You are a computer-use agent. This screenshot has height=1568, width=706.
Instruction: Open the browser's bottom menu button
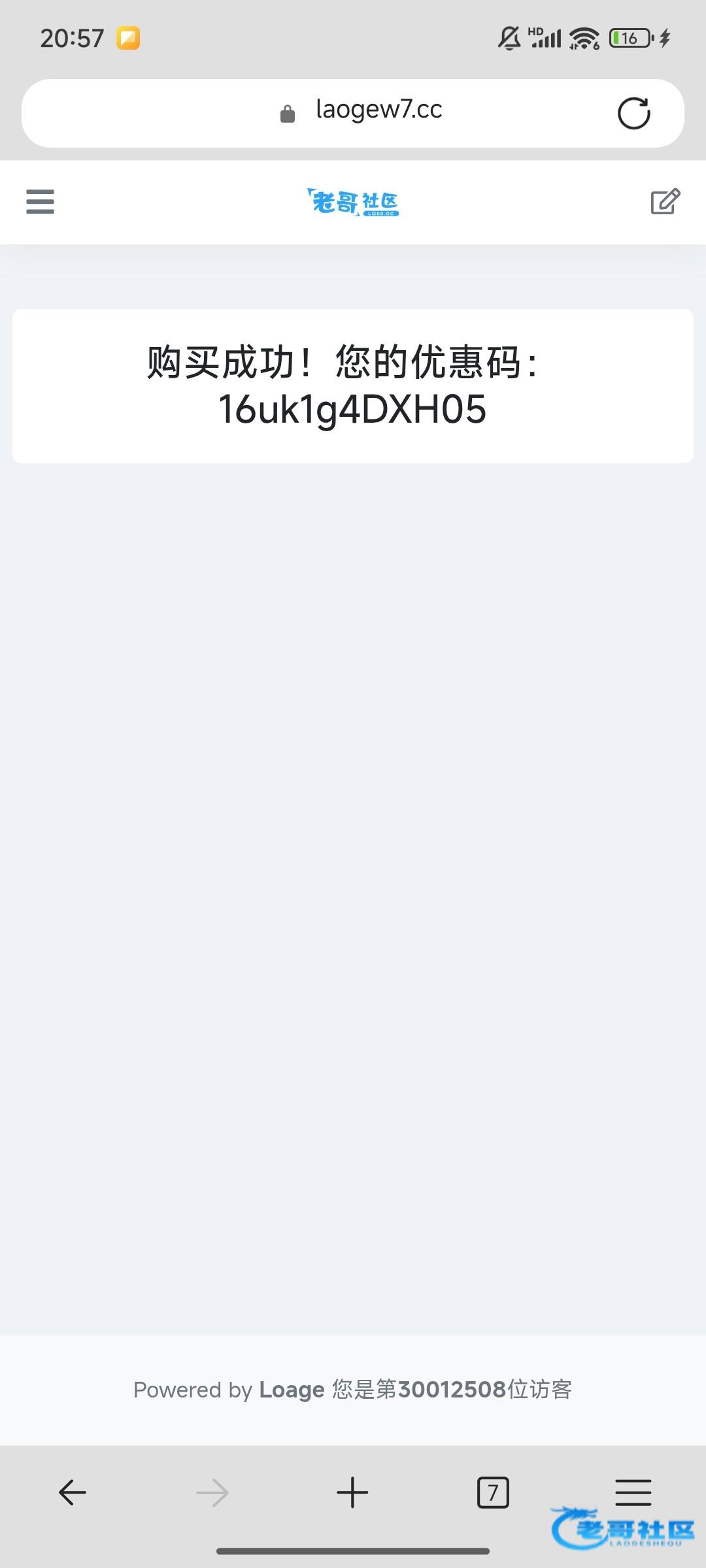click(x=633, y=1492)
